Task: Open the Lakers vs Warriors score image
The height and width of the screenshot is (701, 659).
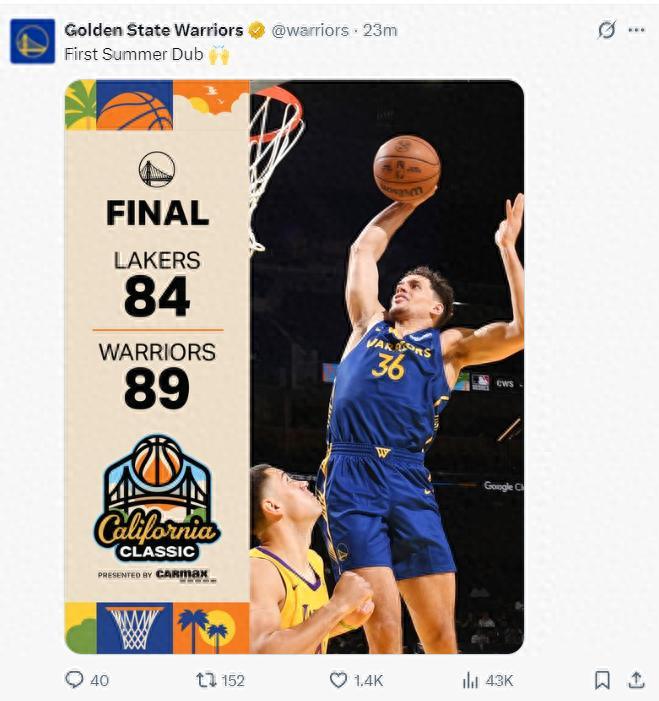Action: click(x=294, y=366)
